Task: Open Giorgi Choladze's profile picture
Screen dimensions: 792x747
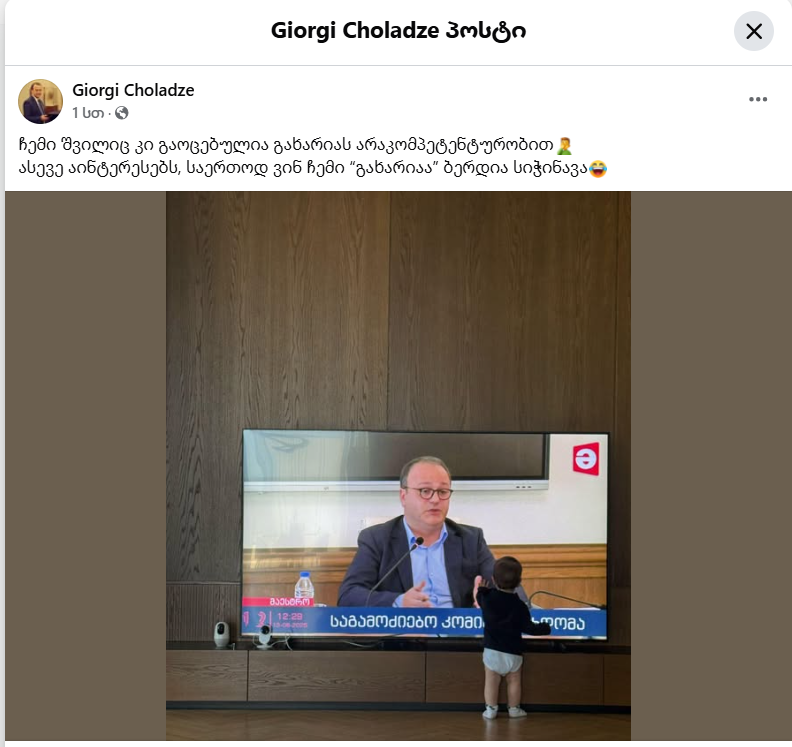Action: pos(40,101)
